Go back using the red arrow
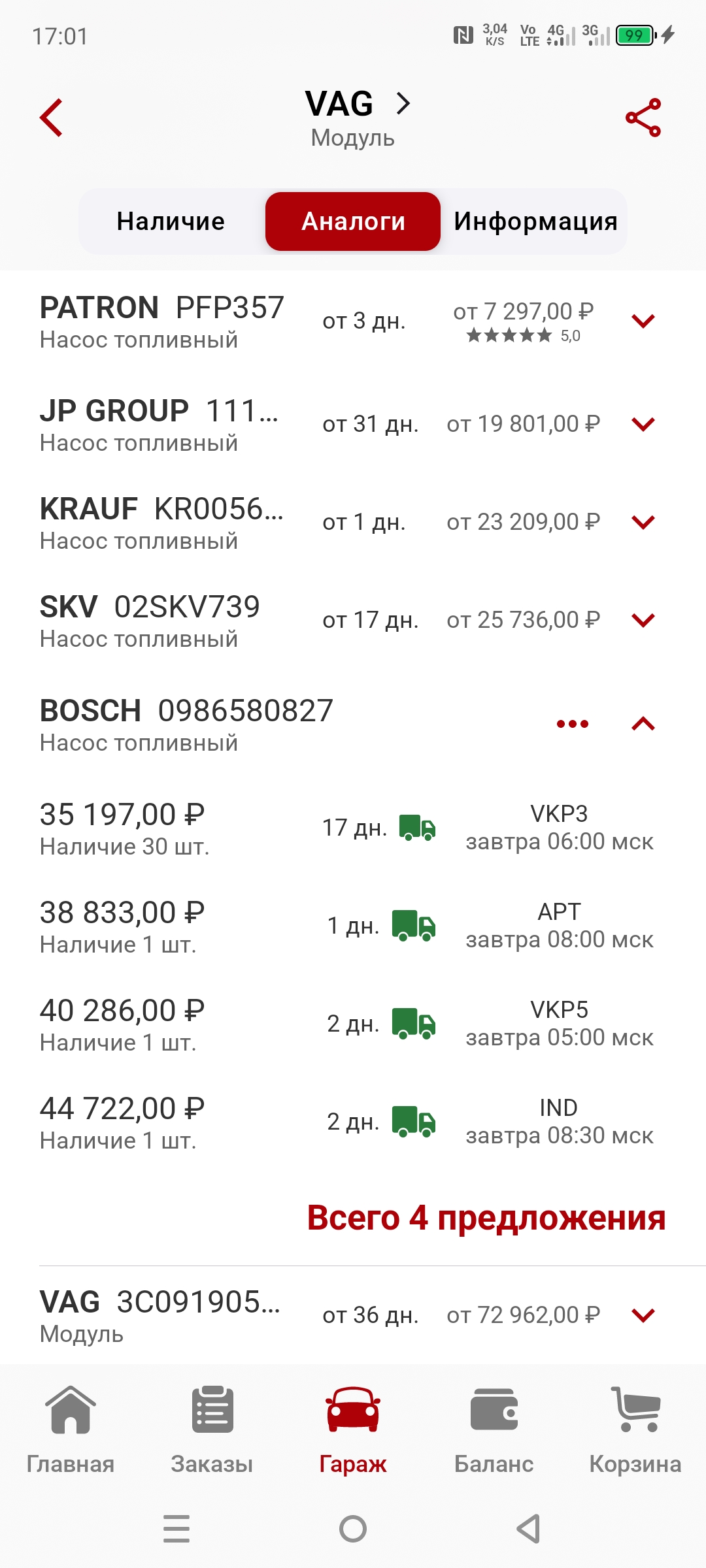 point(52,118)
